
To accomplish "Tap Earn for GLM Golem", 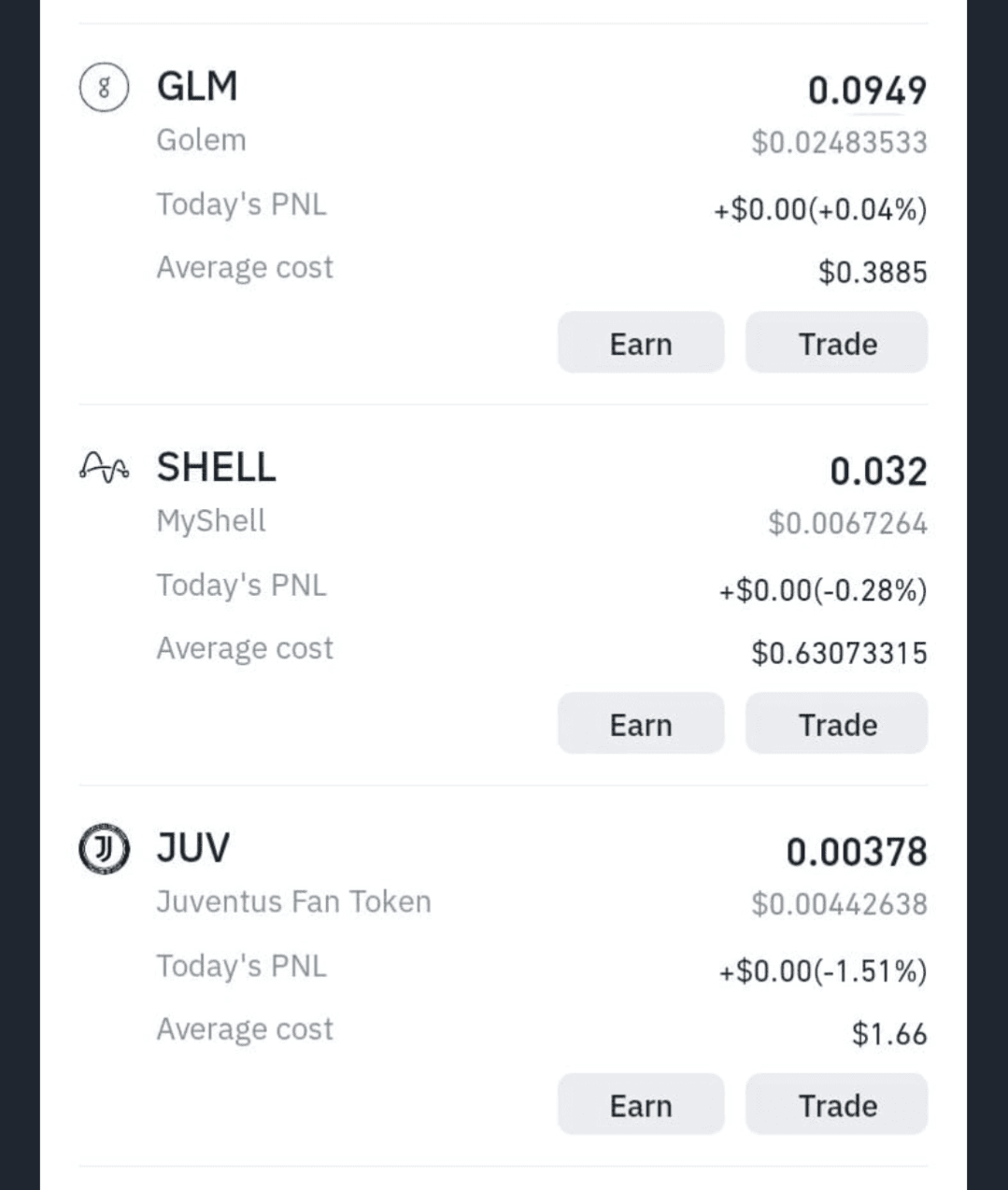I will point(640,343).
